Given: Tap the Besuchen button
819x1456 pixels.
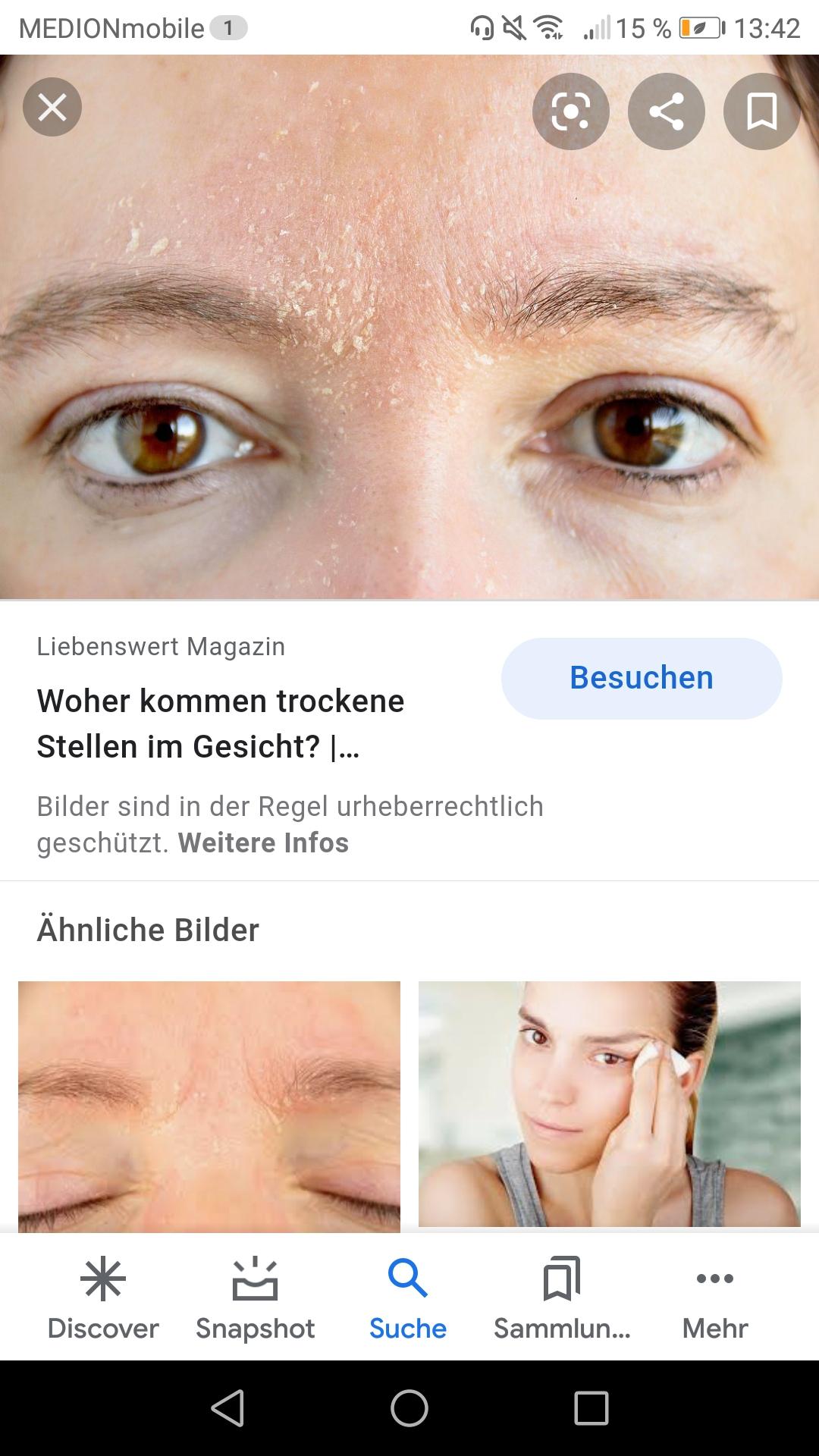Looking at the screenshot, I should click(x=641, y=678).
